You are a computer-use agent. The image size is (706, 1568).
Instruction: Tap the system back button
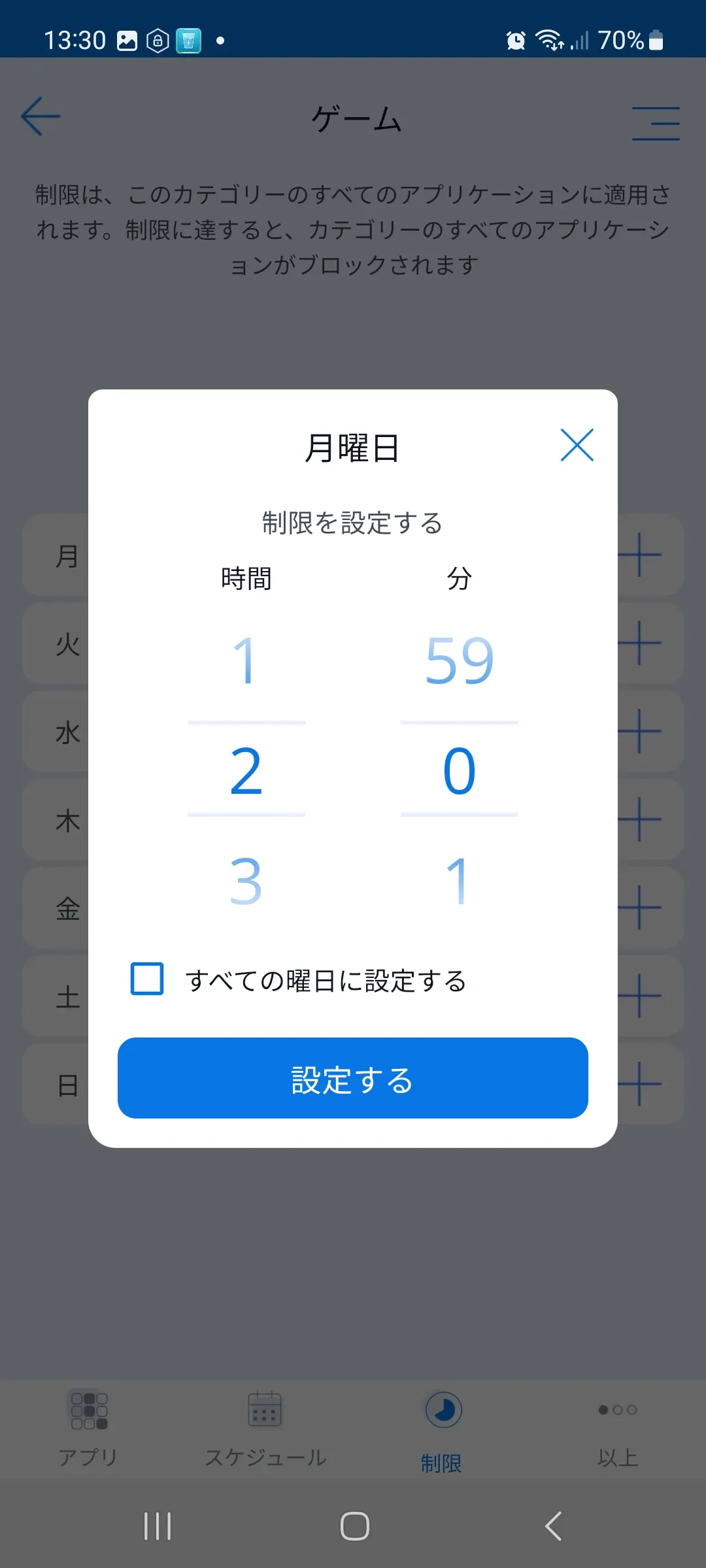[x=553, y=1526]
